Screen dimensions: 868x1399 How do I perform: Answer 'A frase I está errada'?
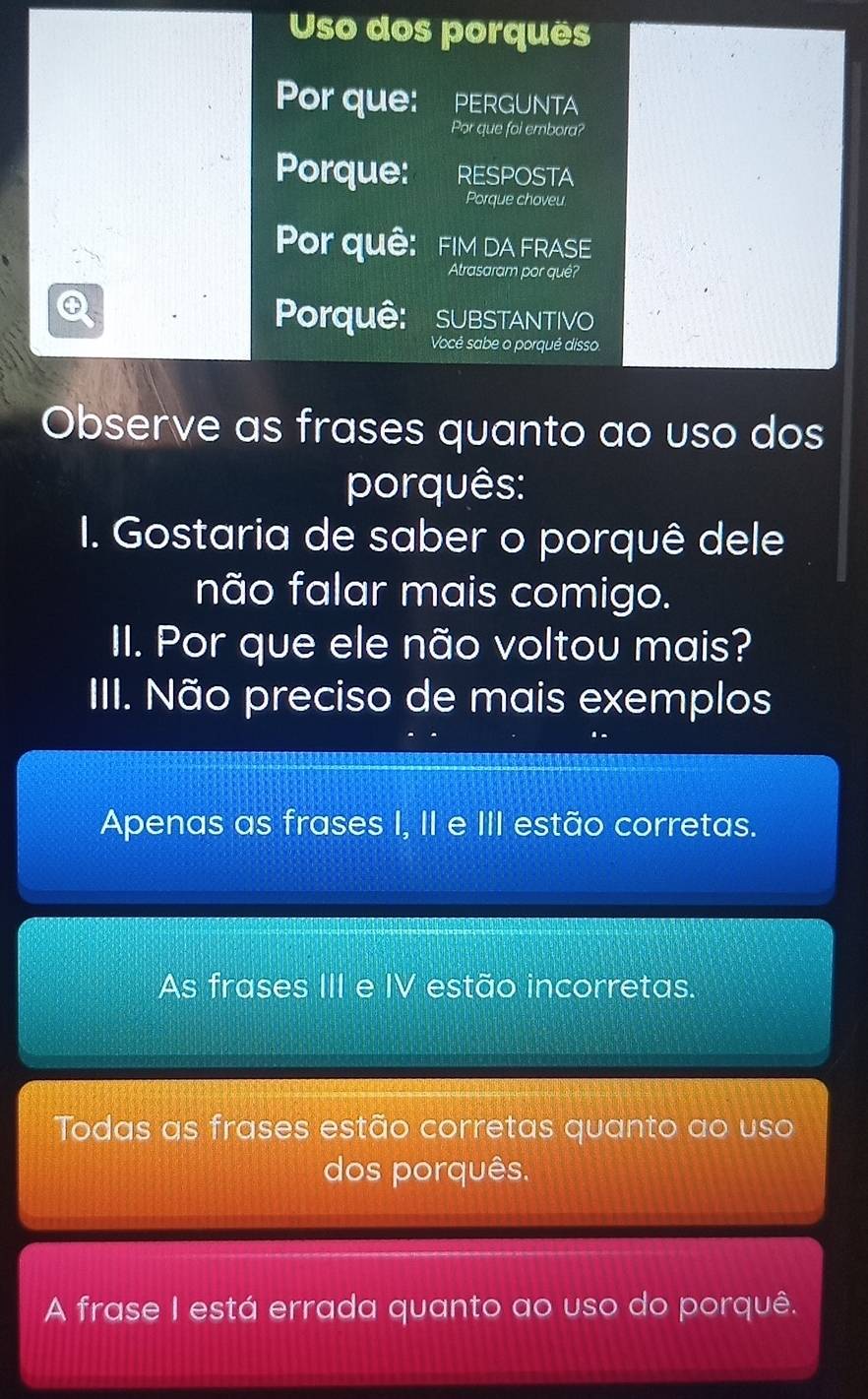[421, 1308]
